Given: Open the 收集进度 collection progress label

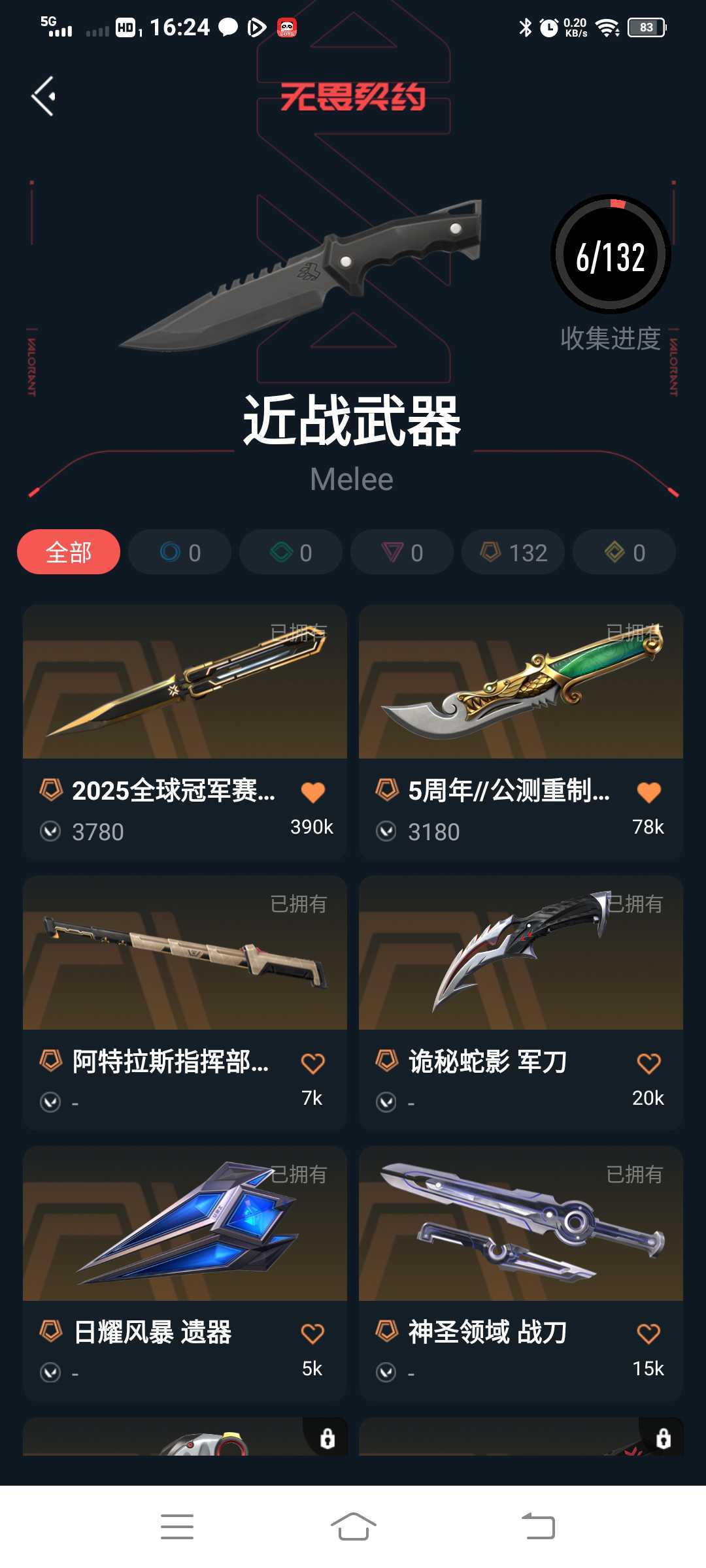Looking at the screenshot, I should pyautogui.click(x=611, y=339).
